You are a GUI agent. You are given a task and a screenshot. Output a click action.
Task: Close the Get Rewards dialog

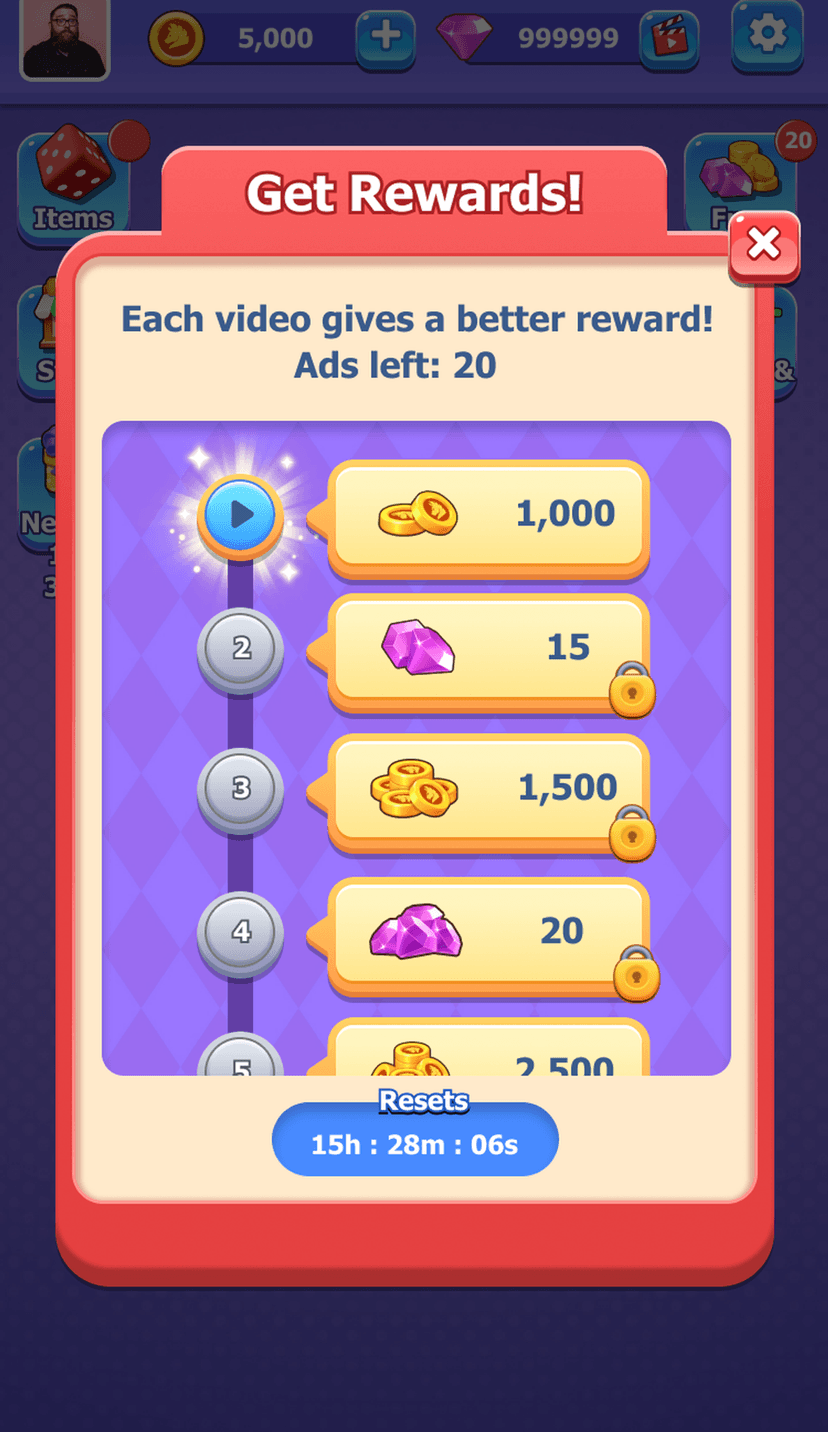point(764,244)
